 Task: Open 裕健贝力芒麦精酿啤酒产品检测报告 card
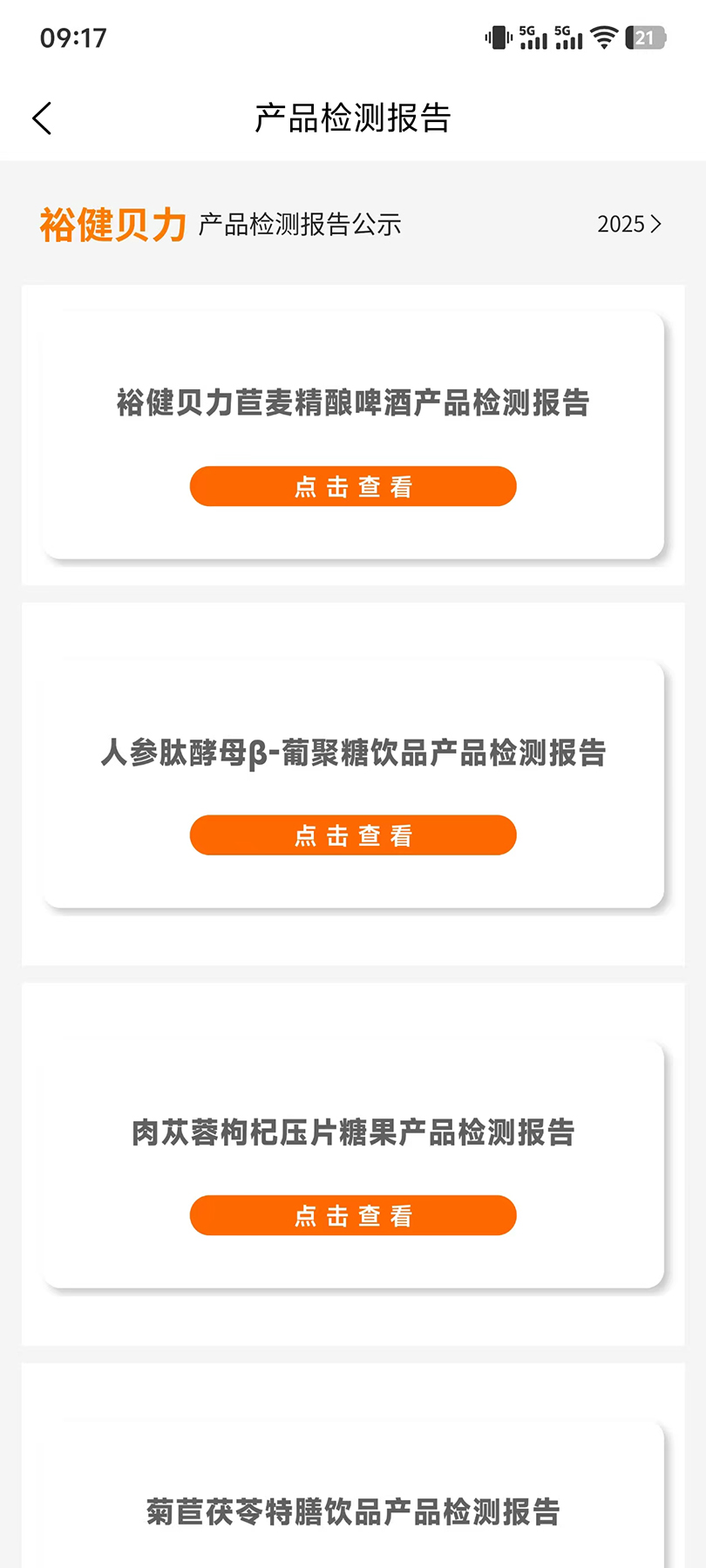[352, 403]
